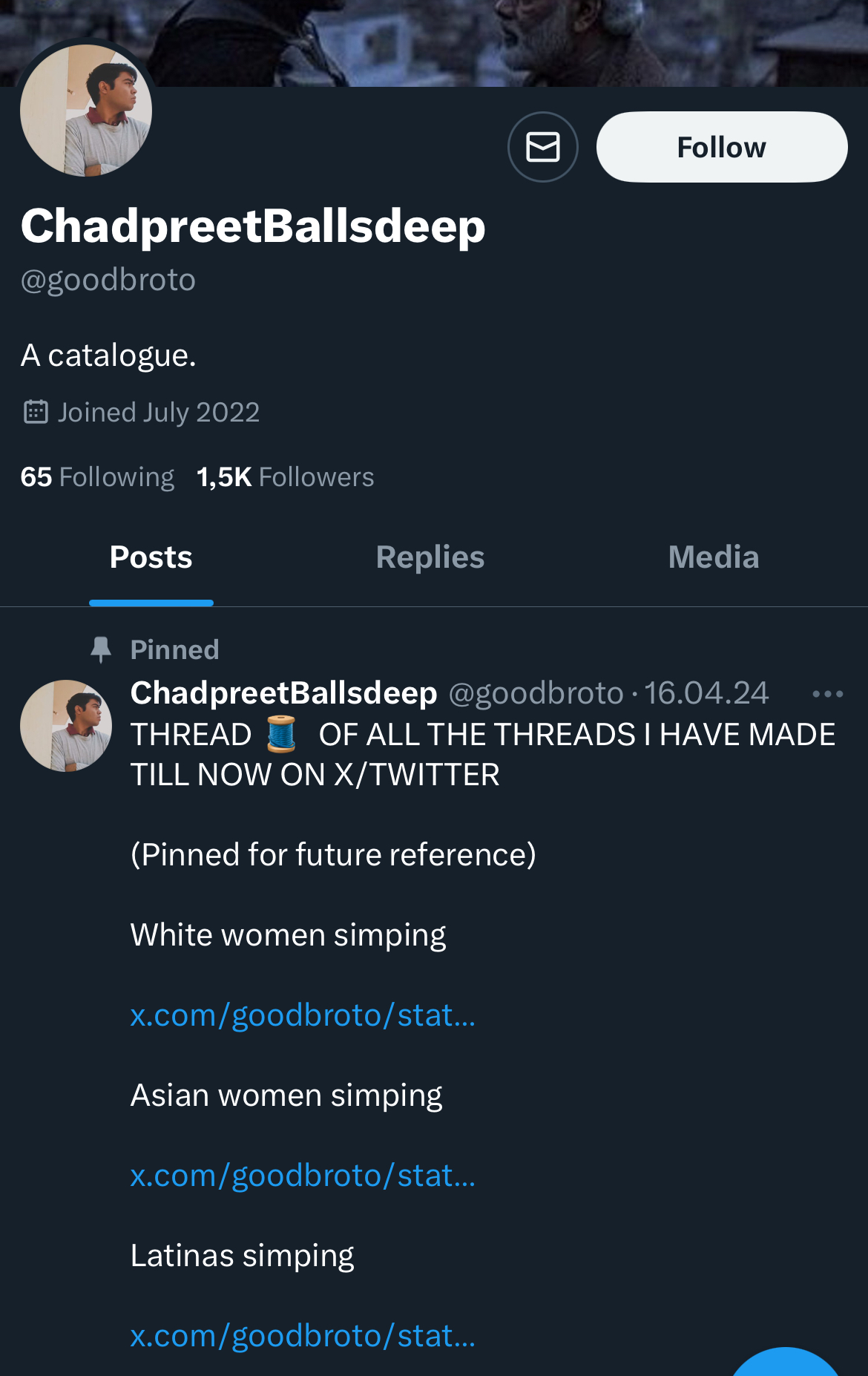Open the pinned post's three-dot menu
The height and width of the screenshot is (1376, 868).
coord(827,694)
